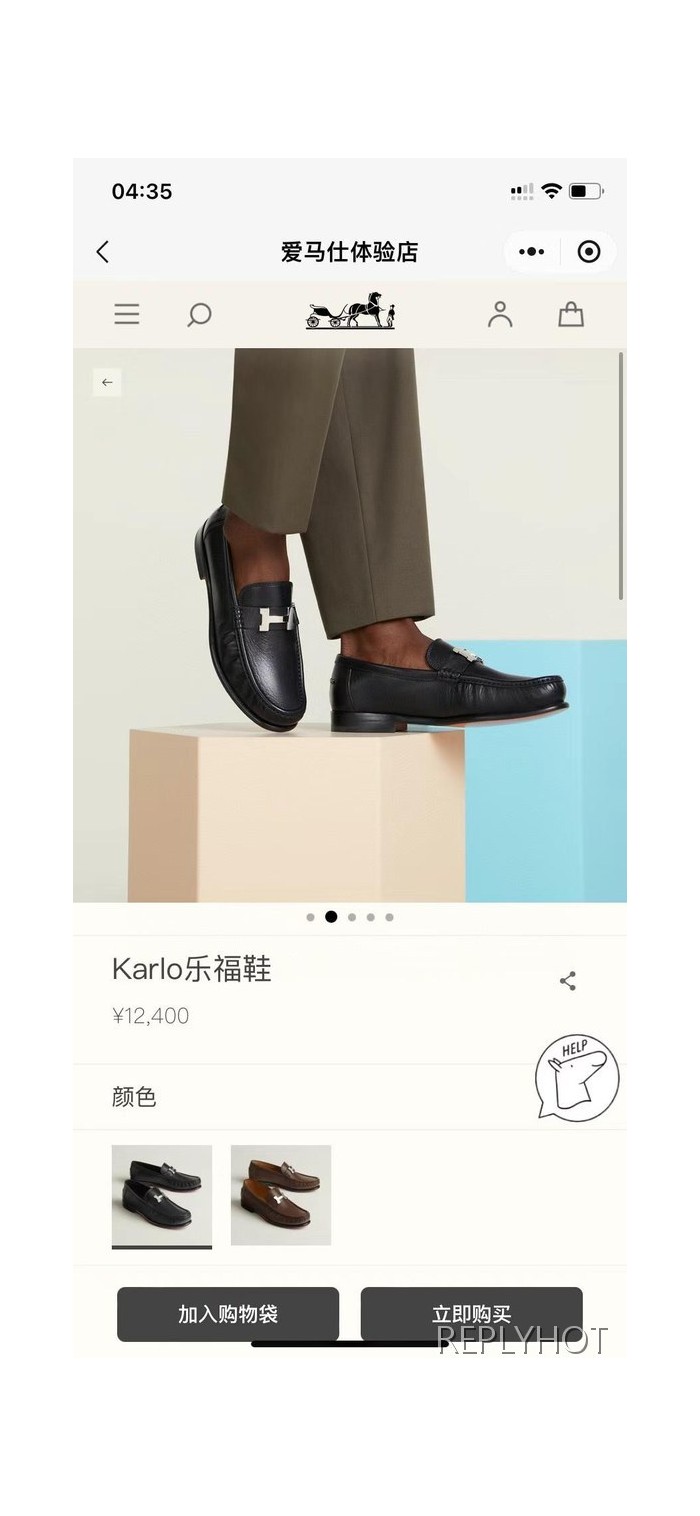Screen dimensions: 700x1516
Task: Open the account profile icon
Action: 500,315
